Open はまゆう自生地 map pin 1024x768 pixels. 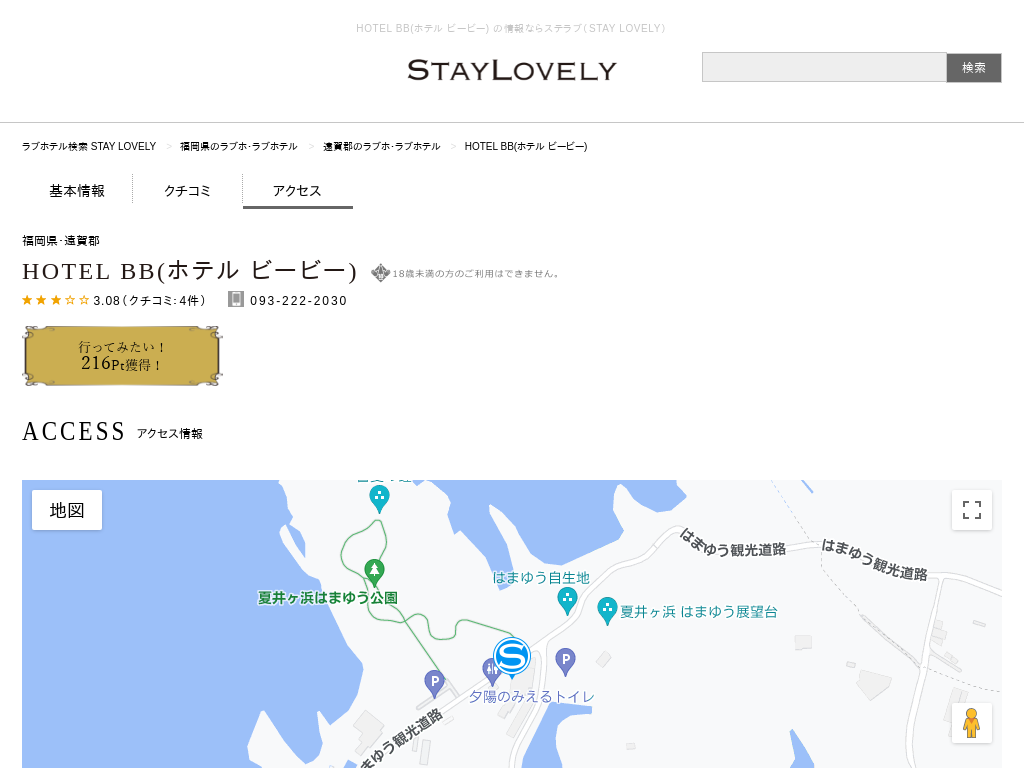(567, 599)
